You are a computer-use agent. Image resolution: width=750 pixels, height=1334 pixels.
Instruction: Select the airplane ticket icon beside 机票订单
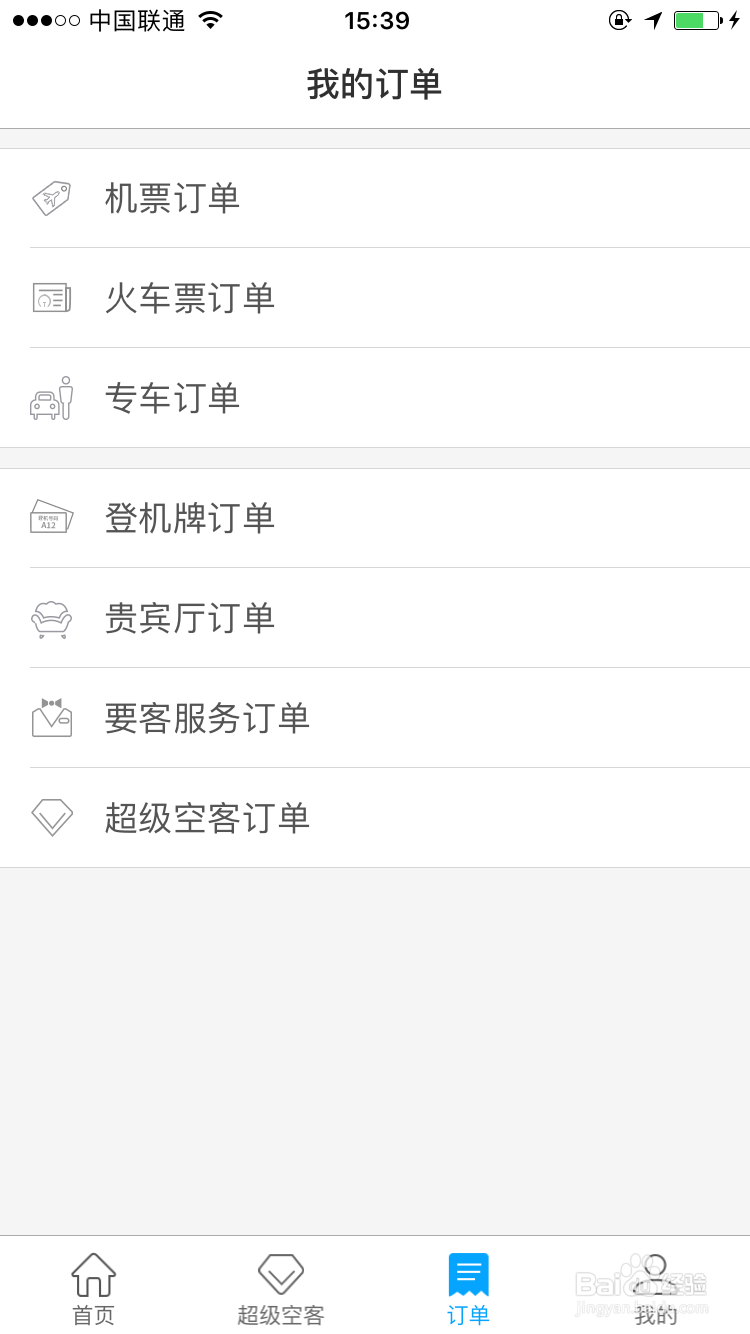(51, 198)
